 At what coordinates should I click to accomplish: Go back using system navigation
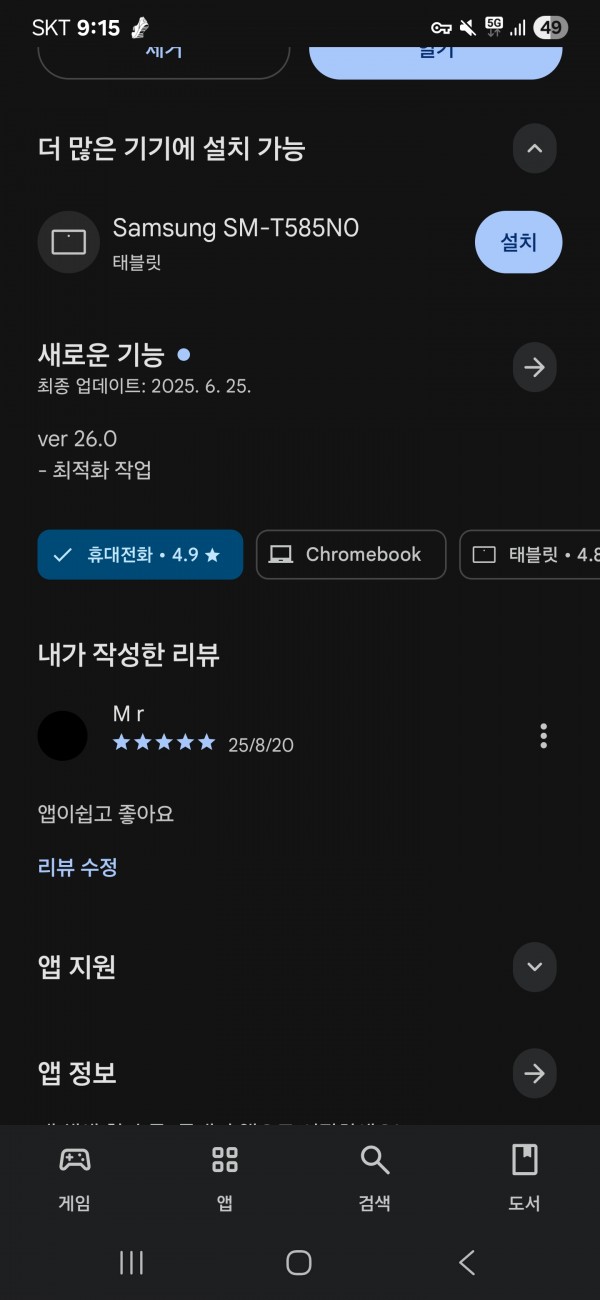point(466,1262)
